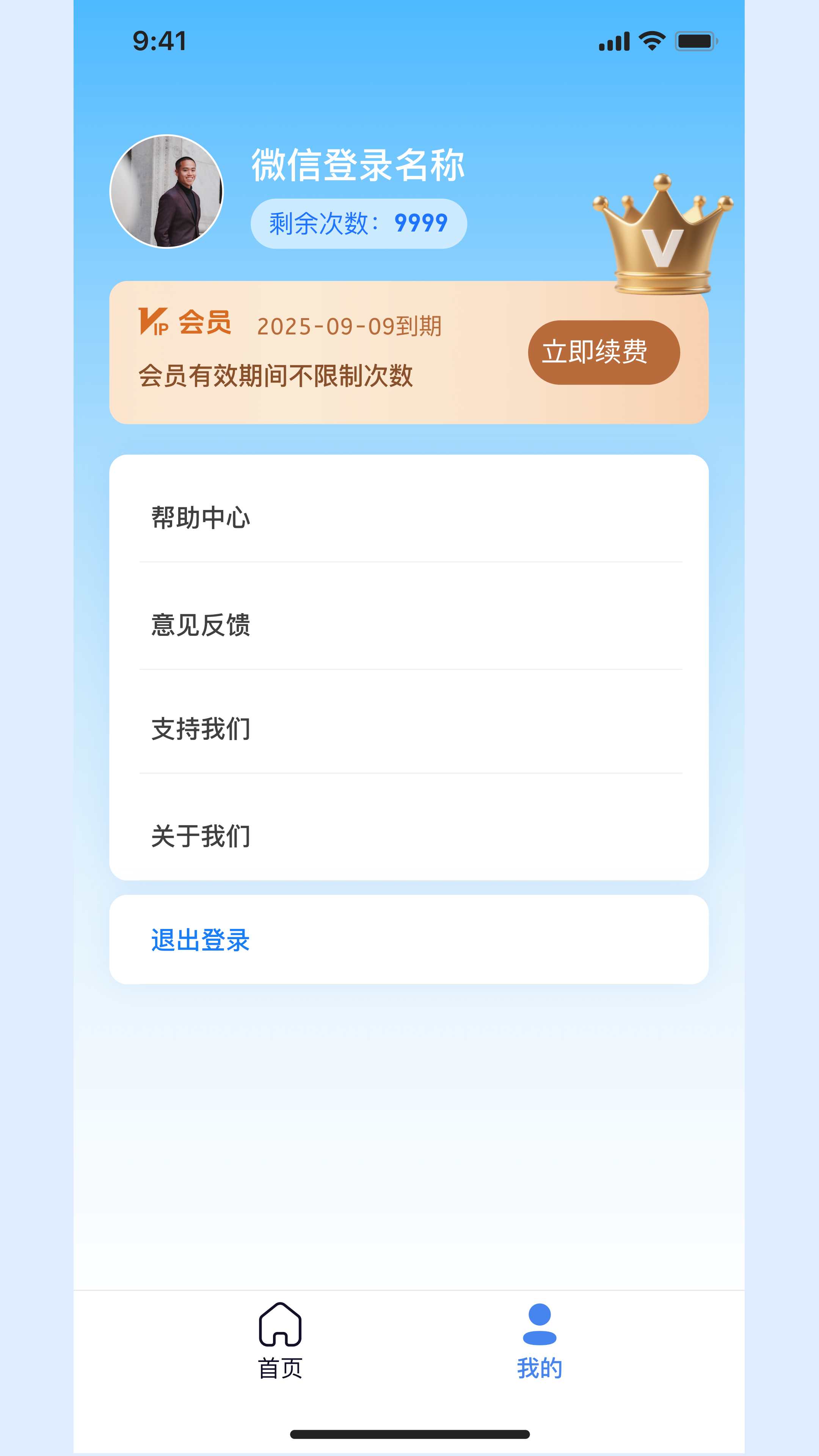819x1456 pixels.
Task: Open 关于我们 about us
Action: coord(409,835)
